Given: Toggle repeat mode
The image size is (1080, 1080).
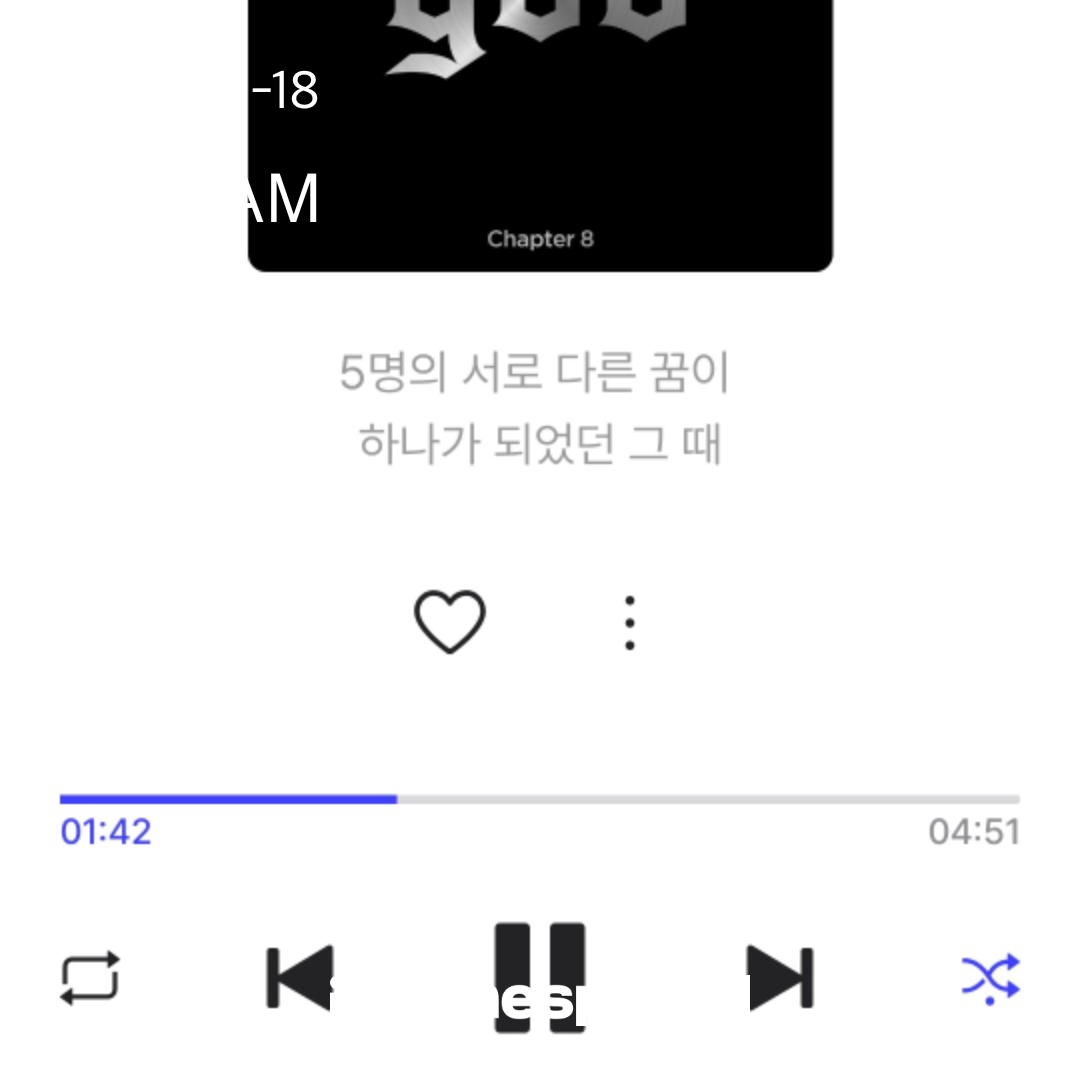Looking at the screenshot, I should coord(90,977).
